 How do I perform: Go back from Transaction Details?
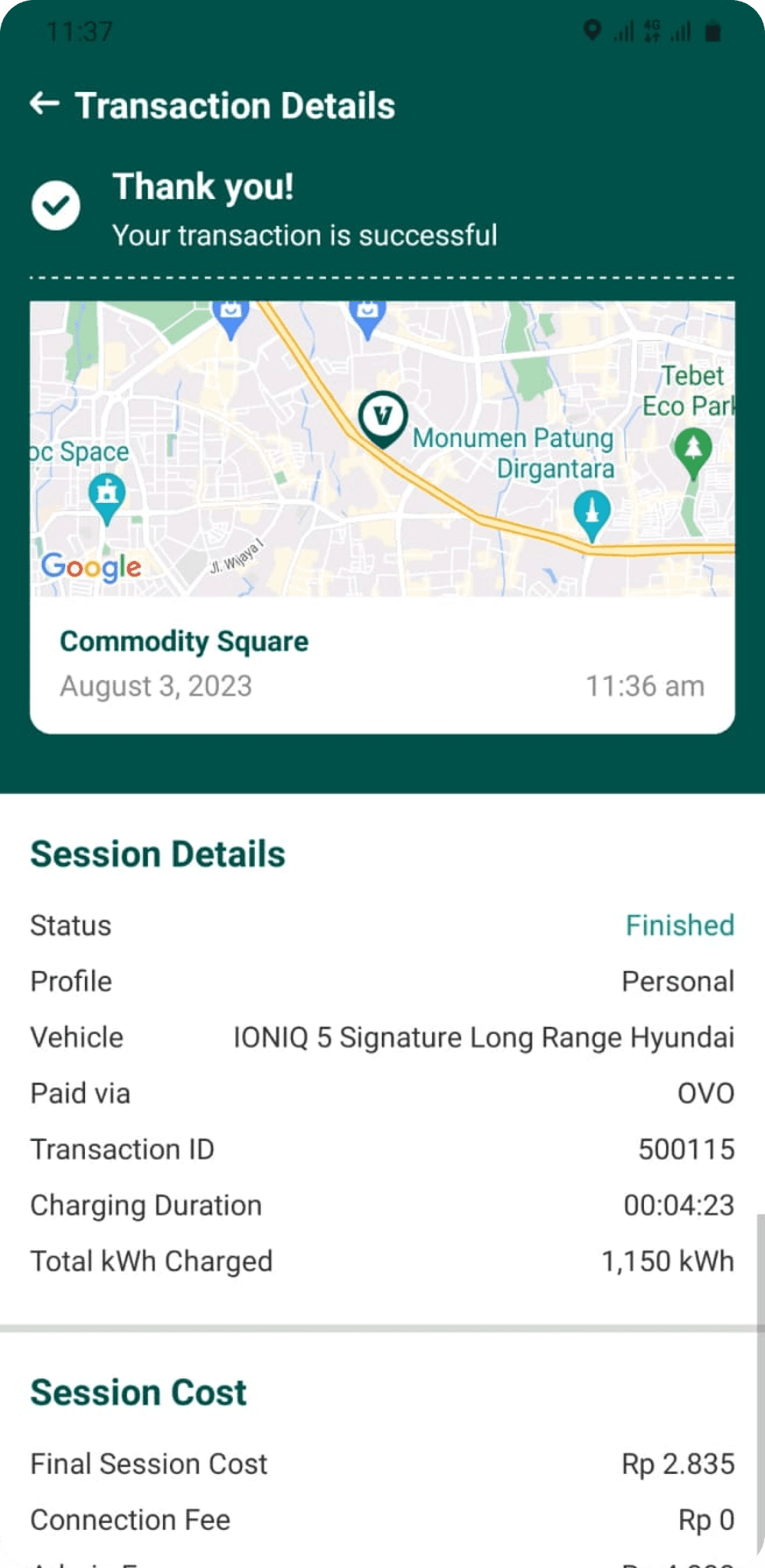point(45,104)
